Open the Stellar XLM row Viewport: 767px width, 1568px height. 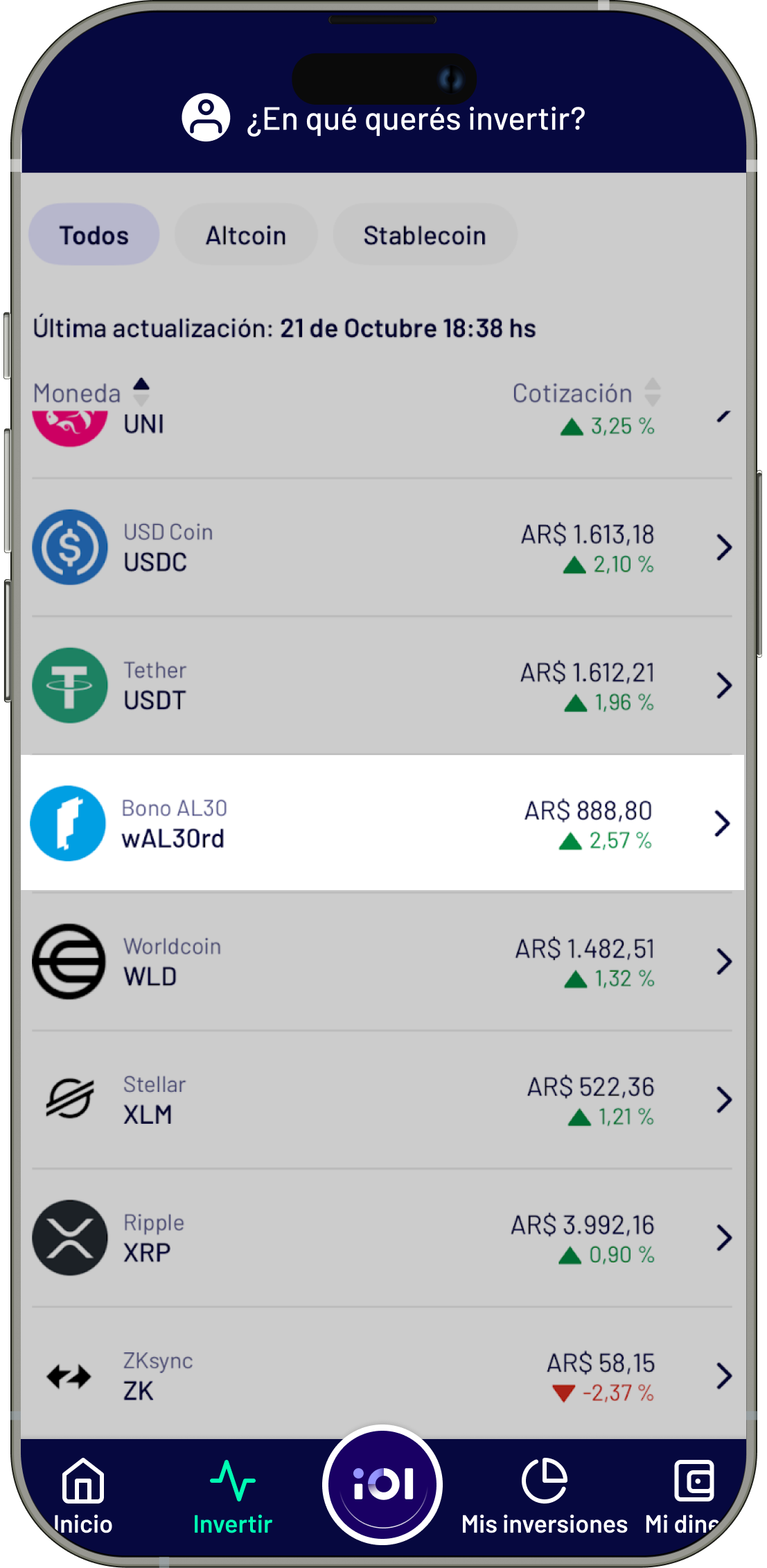pos(382,1100)
